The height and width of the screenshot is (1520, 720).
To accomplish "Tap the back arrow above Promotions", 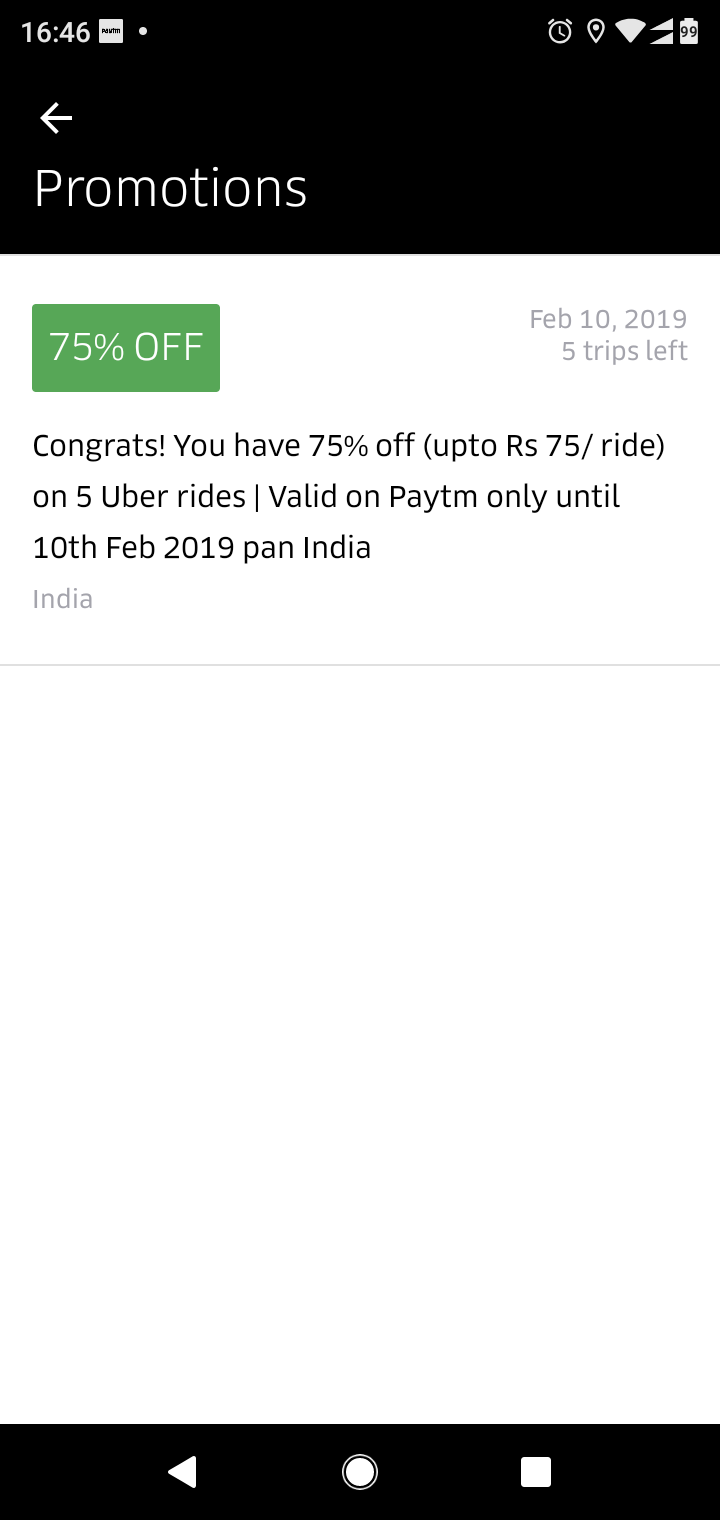I will coord(56,119).
